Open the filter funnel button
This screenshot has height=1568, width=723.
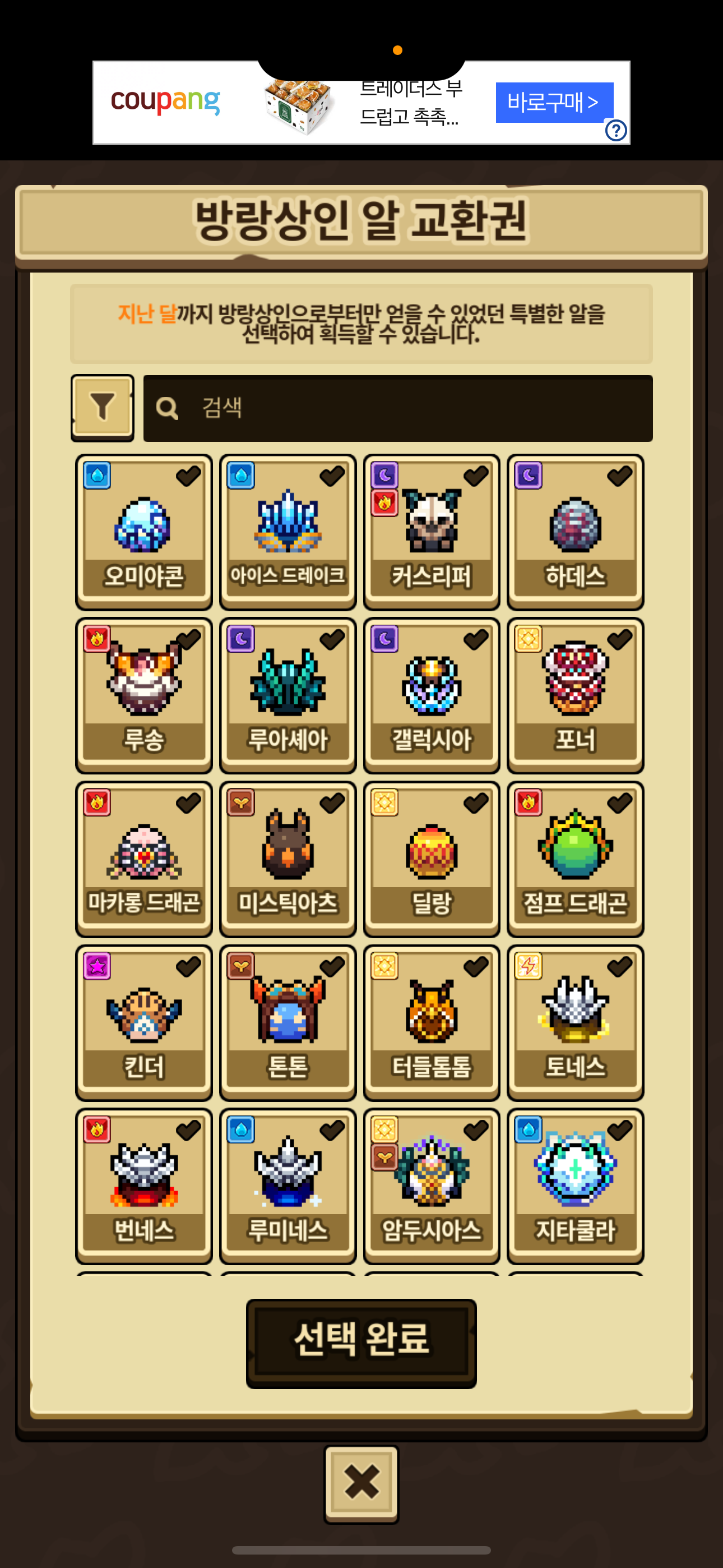[102, 407]
